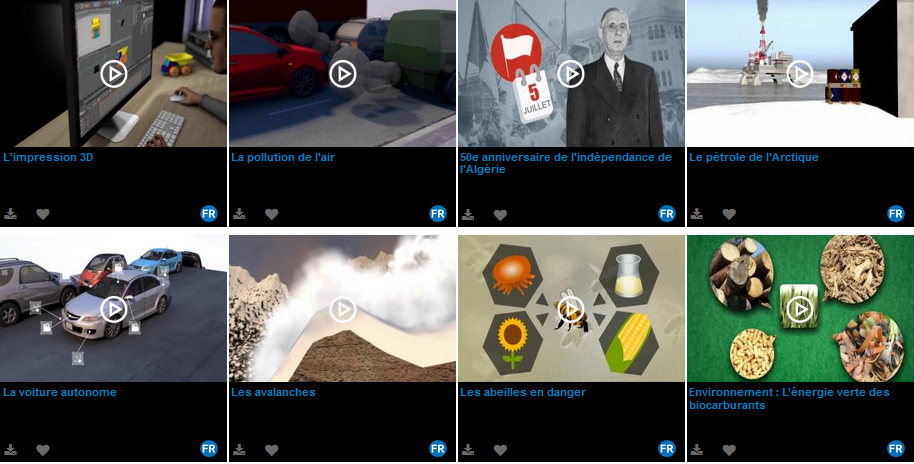The height and width of the screenshot is (464, 914).
Task: Tap the FR language badge on Les avalanches
Action: [x=438, y=449]
